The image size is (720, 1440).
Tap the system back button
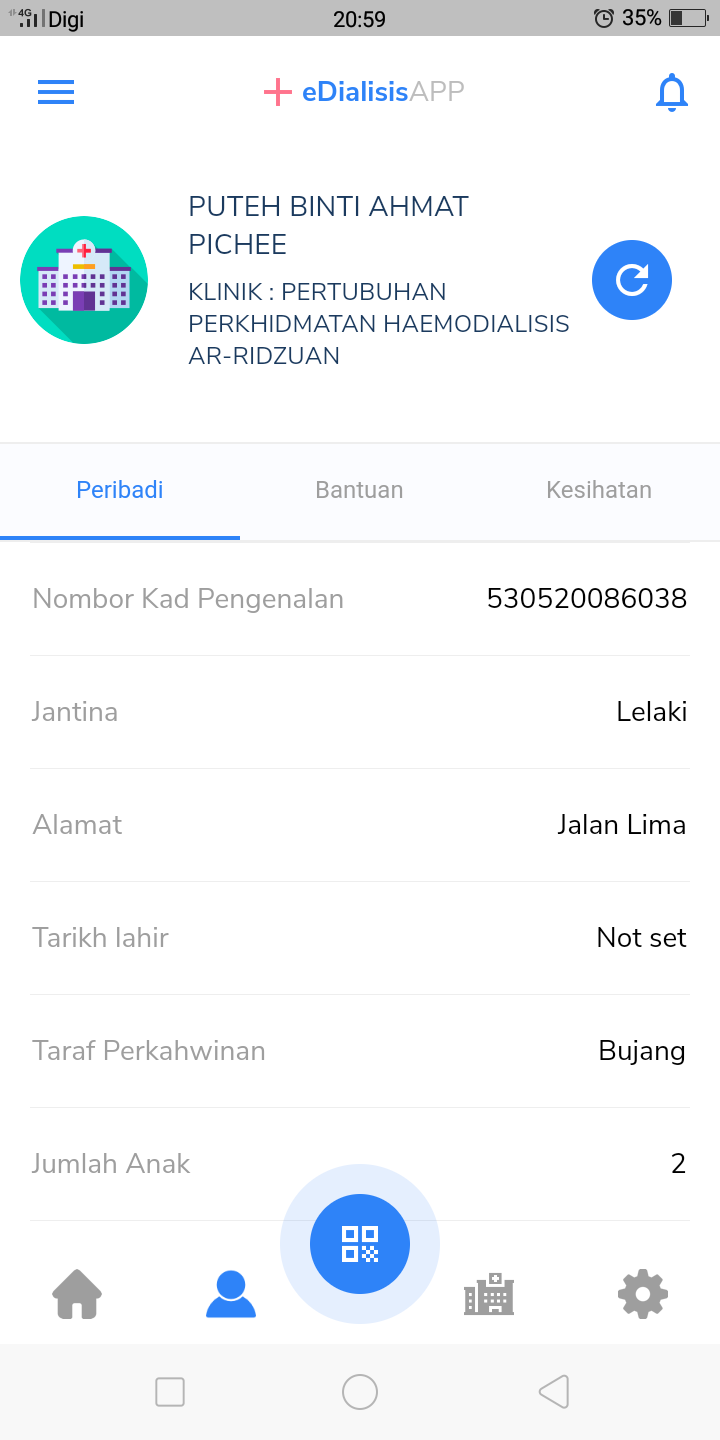coord(554,1391)
